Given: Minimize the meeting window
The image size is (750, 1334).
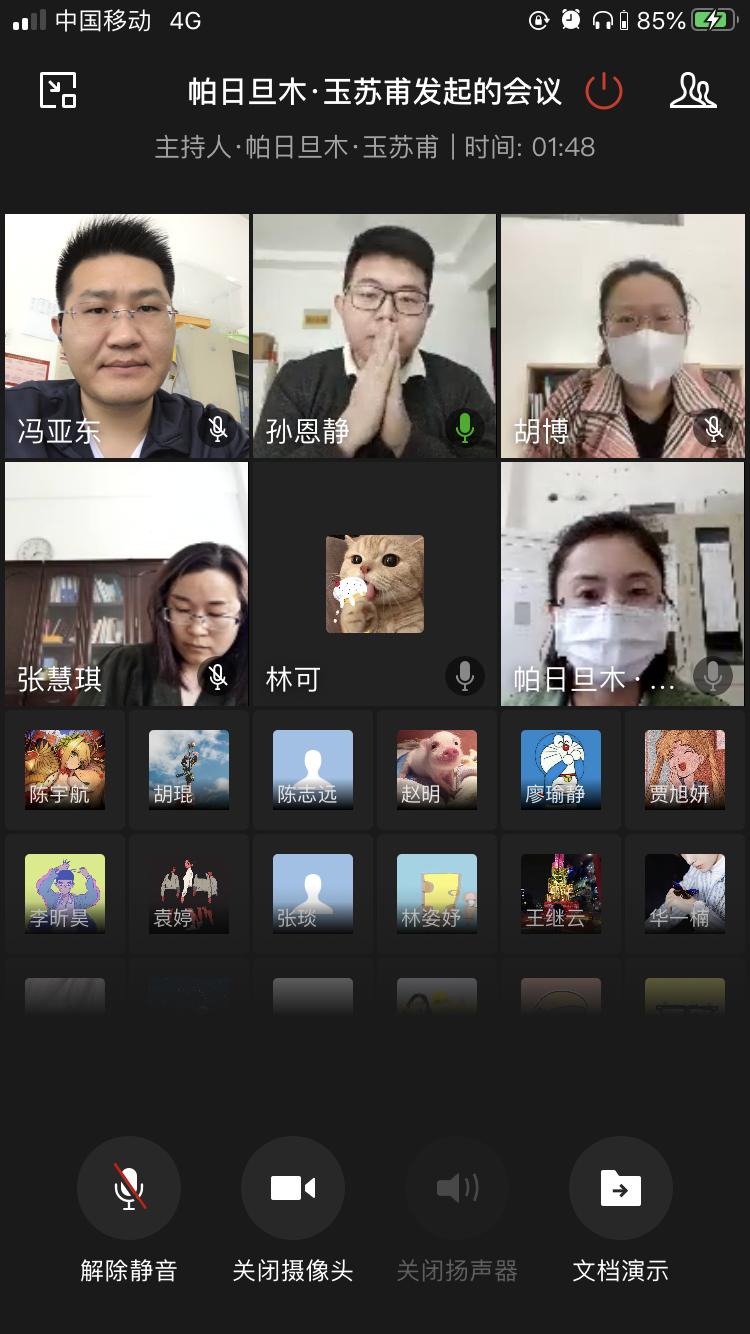Looking at the screenshot, I should [x=58, y=91].
